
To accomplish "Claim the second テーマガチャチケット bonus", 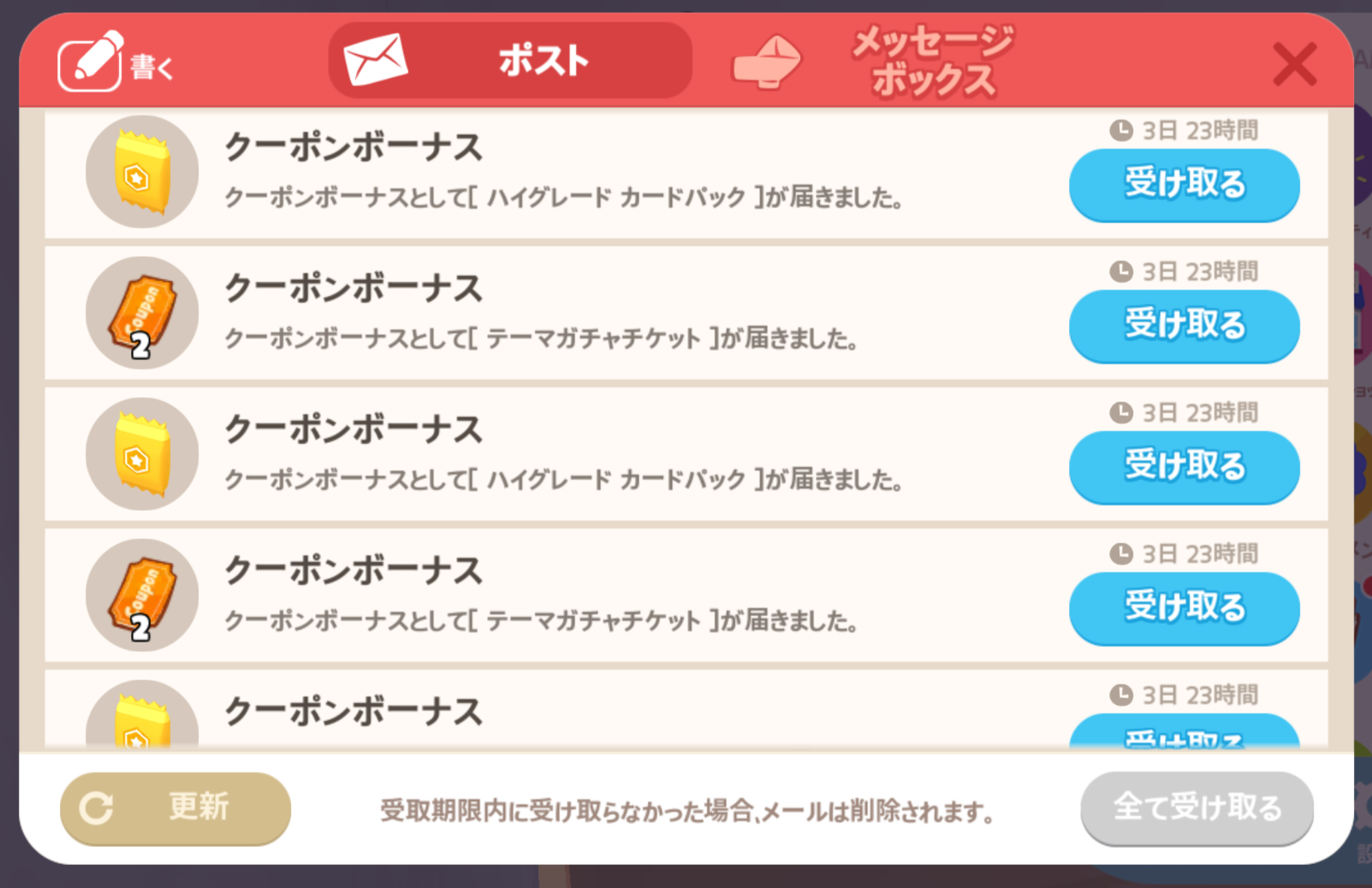I will click(1184, 608).
